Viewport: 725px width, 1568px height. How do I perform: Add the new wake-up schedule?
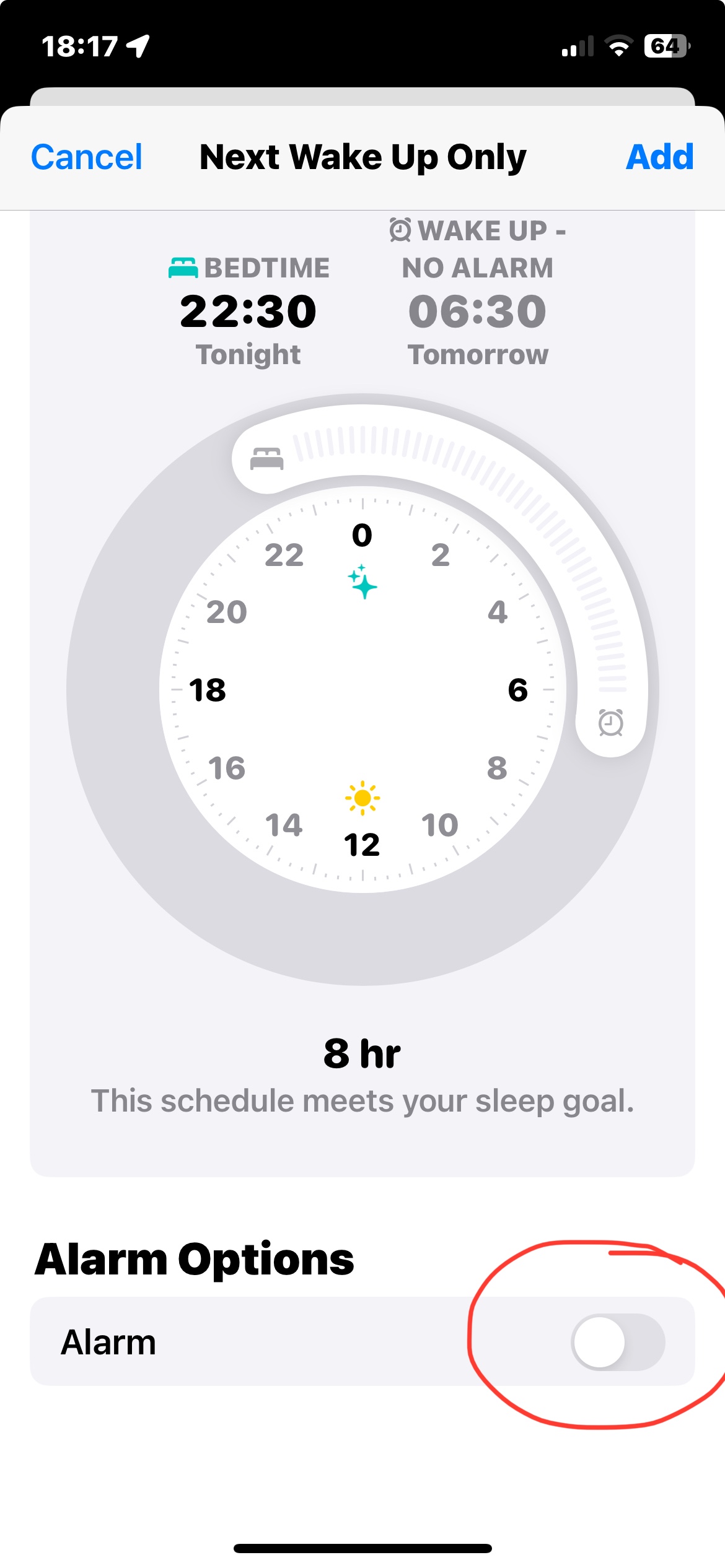660,156
